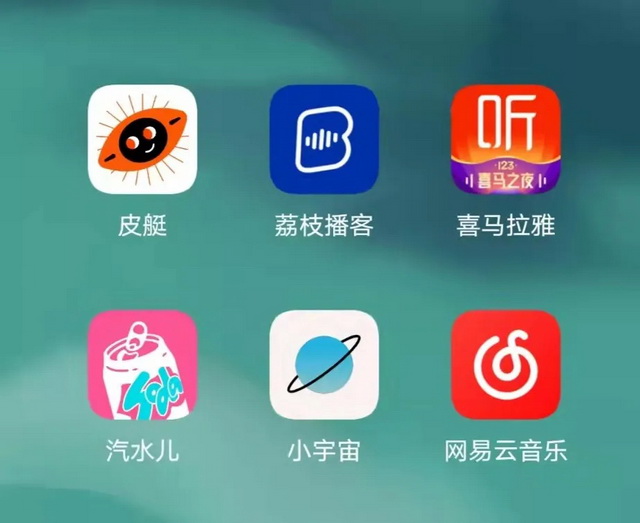Image resolution: width=640 pixels, height=523 pixels.
Task: Launch the 汽水儿 app
Action: 142,365
